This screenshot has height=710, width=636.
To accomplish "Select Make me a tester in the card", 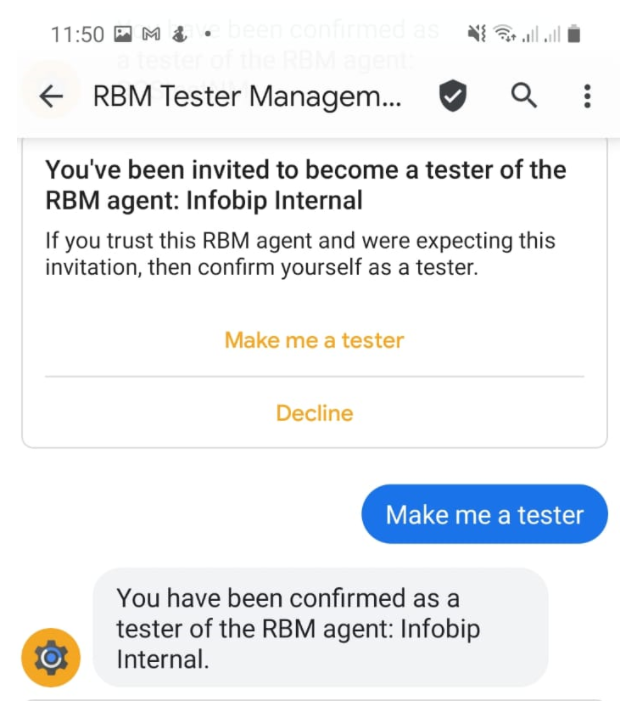I will [x=314, y=340].
